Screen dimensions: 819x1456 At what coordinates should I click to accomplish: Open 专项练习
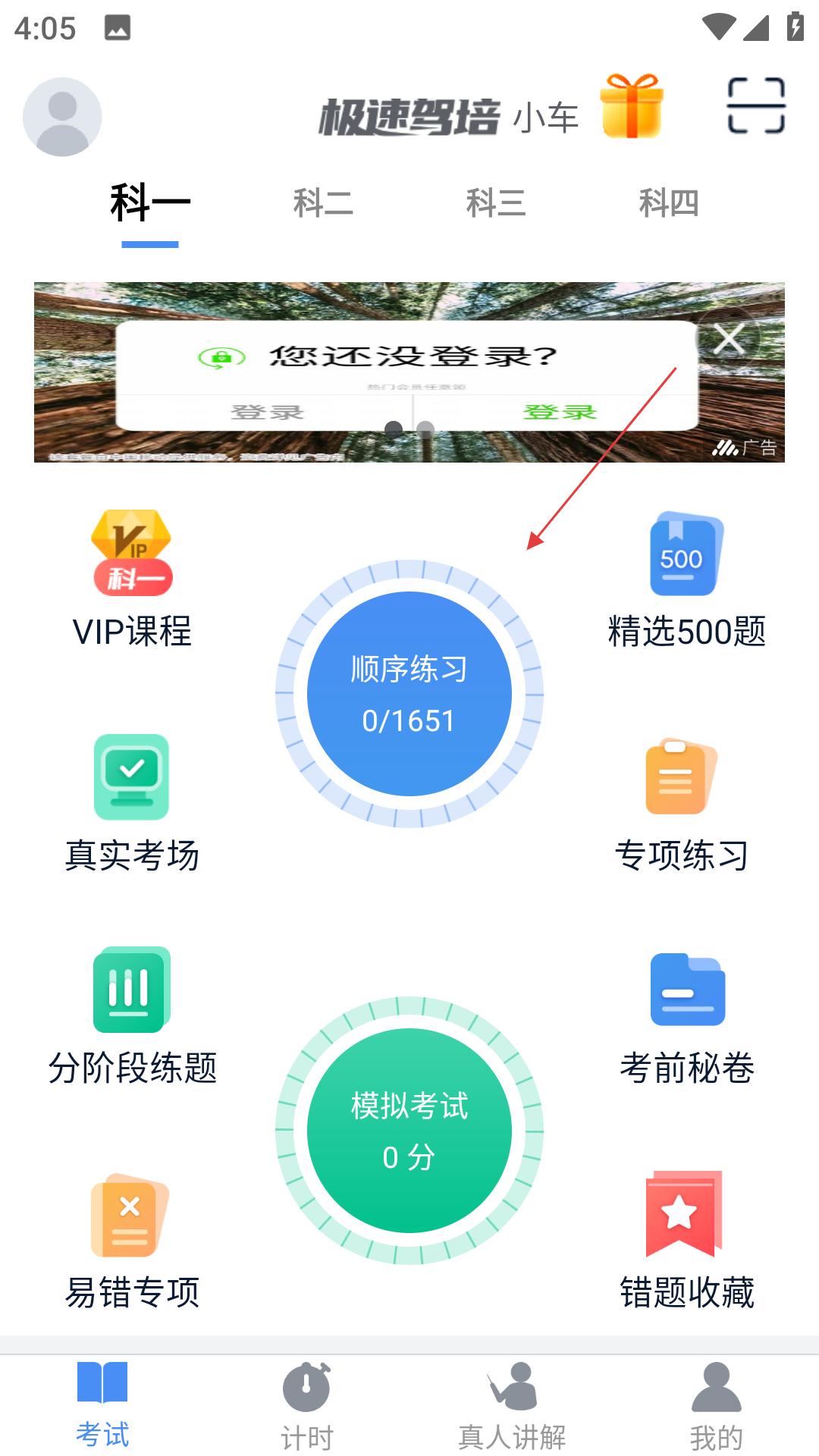[681, 804]
